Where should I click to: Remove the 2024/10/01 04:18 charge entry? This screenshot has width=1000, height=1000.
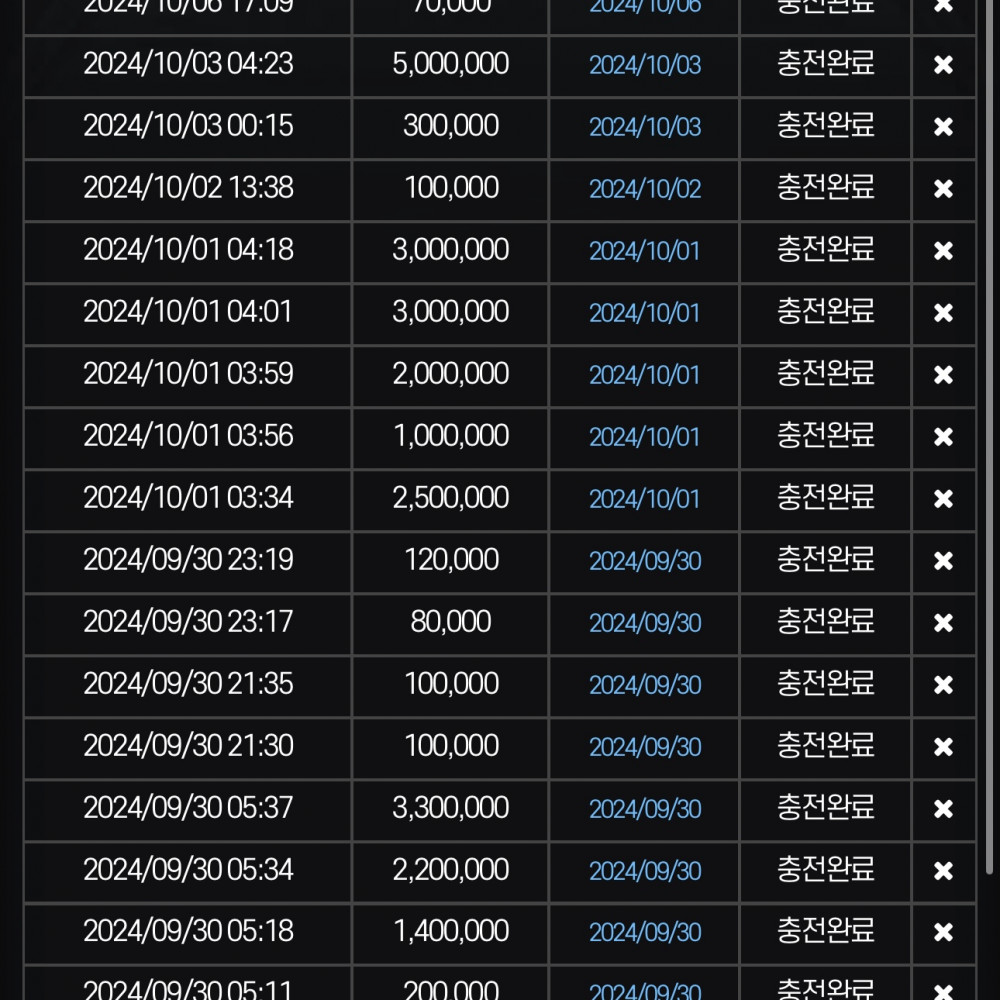943,252
